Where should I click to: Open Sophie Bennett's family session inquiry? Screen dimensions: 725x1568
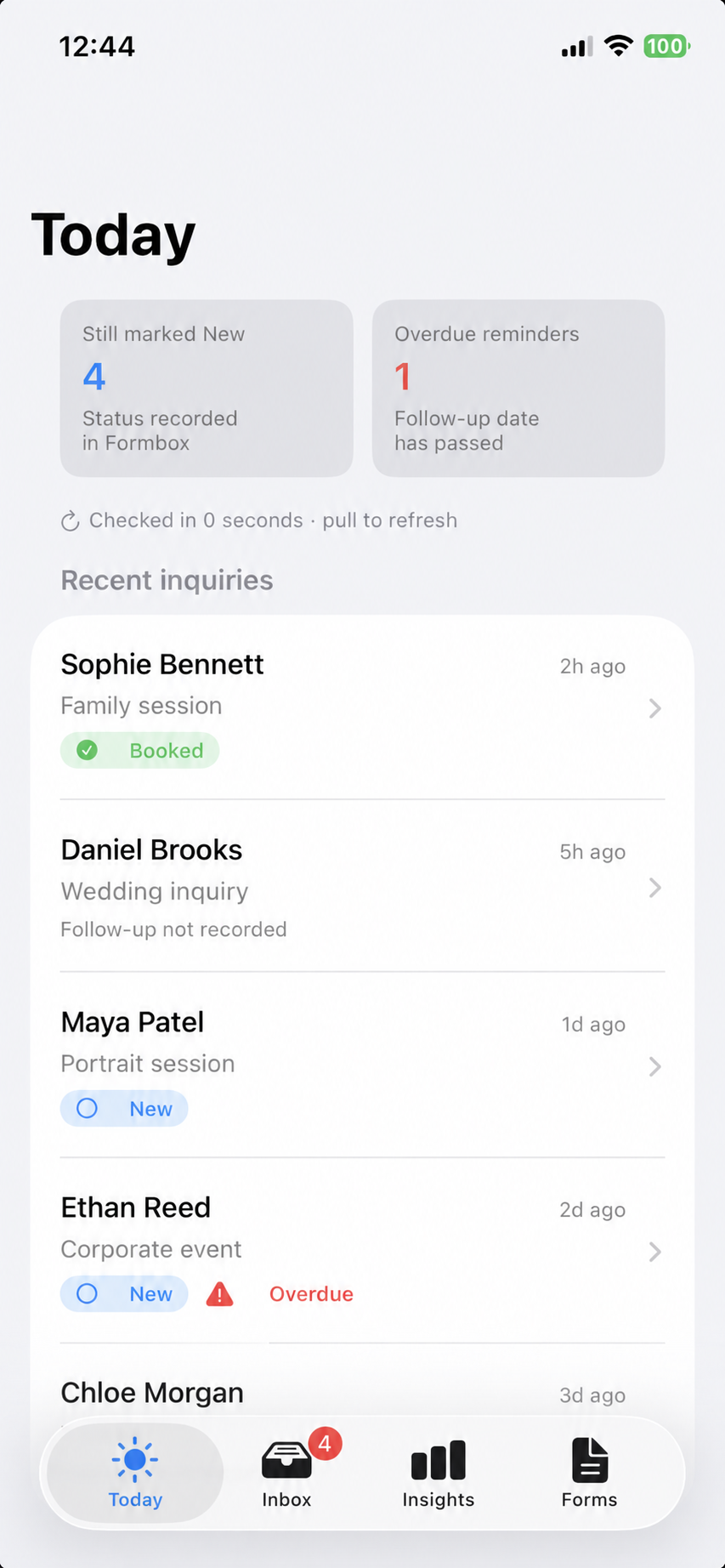point(362,707)
